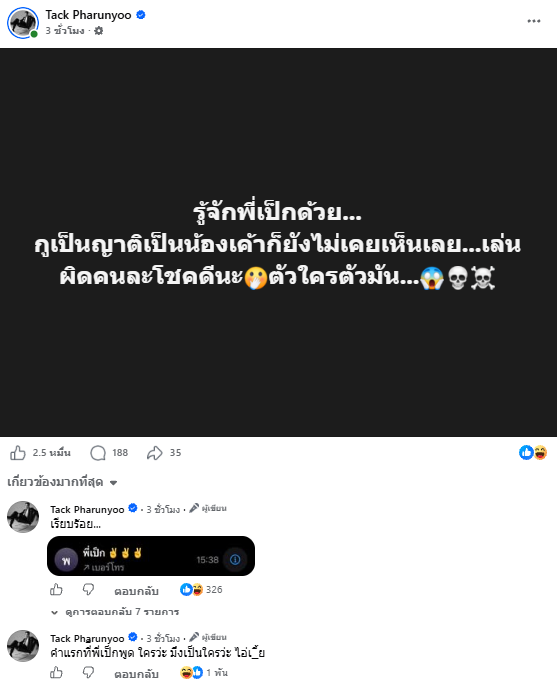Open the post's three-dot overflow menu

[533, 21]
